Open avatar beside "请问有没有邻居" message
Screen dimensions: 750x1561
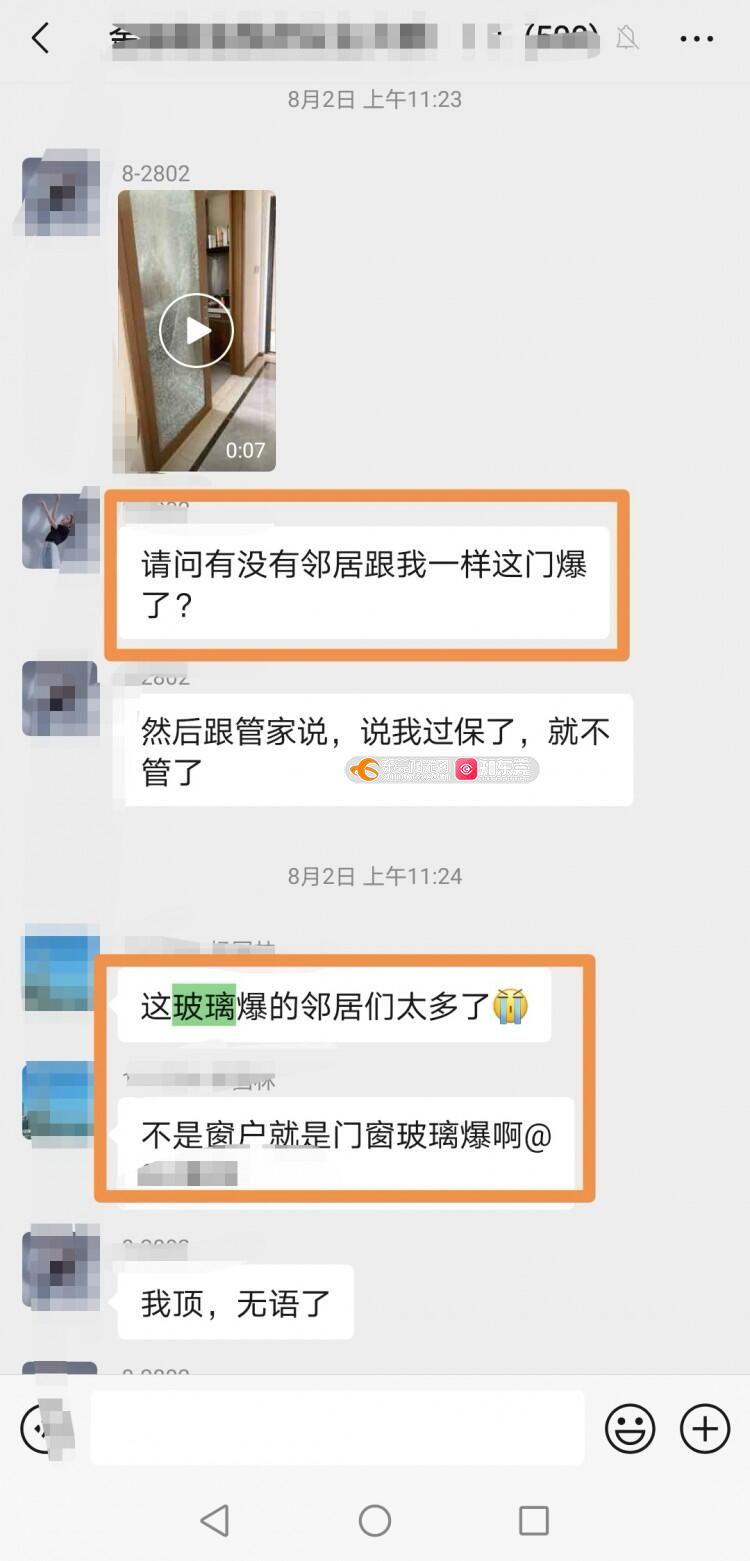[61, 532]
